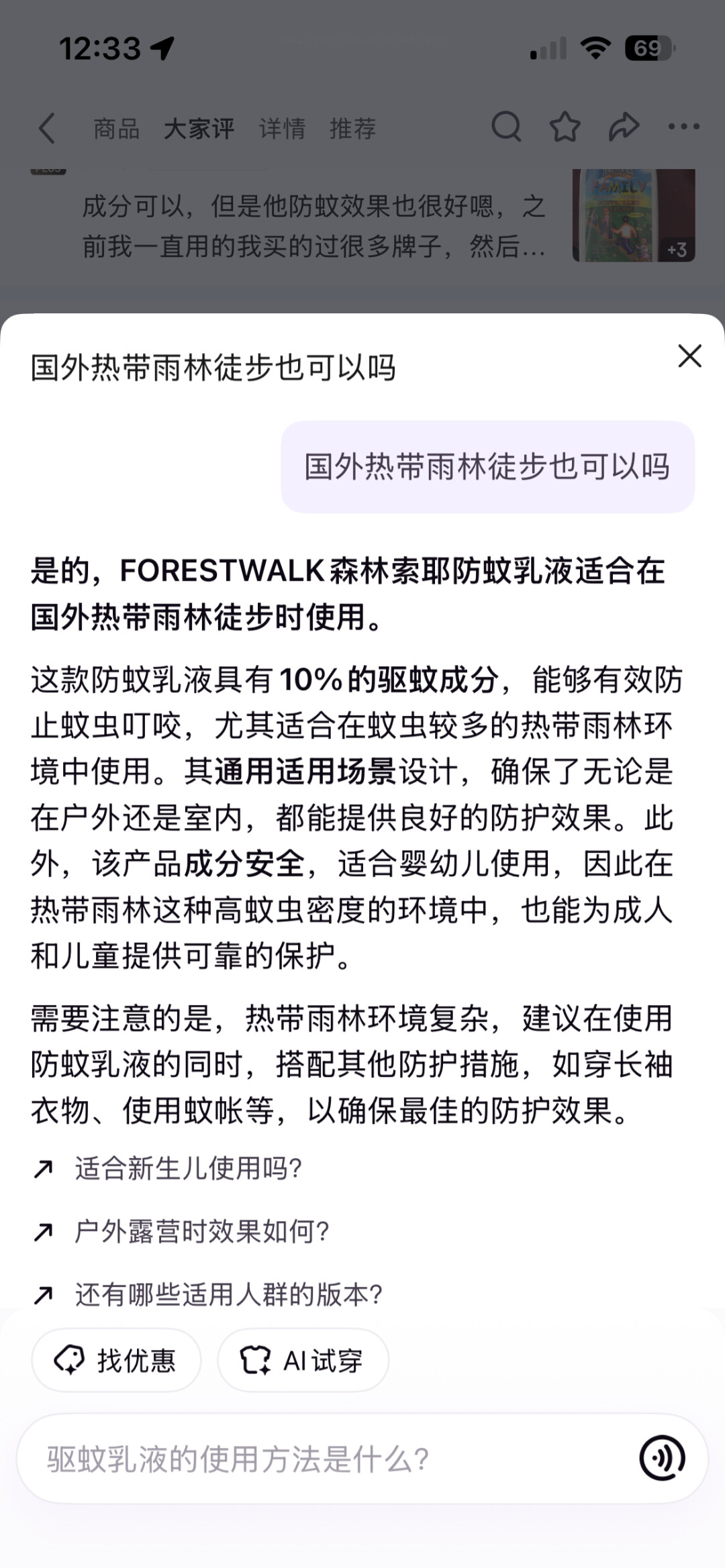This screenshot has width=725, height=1568.
Task: Switch to the 商品 tab
Action: pos(116,128)
